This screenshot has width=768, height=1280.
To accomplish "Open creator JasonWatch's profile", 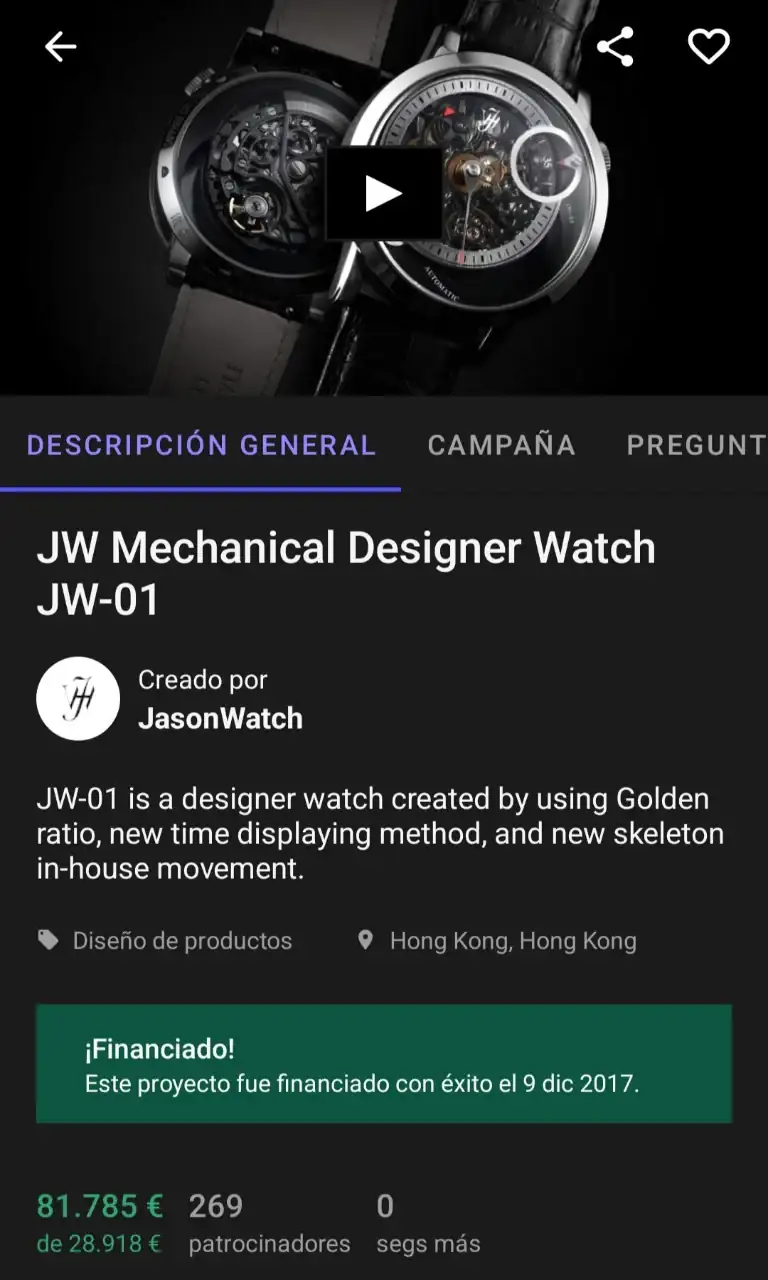I will (x=219, y=718).
